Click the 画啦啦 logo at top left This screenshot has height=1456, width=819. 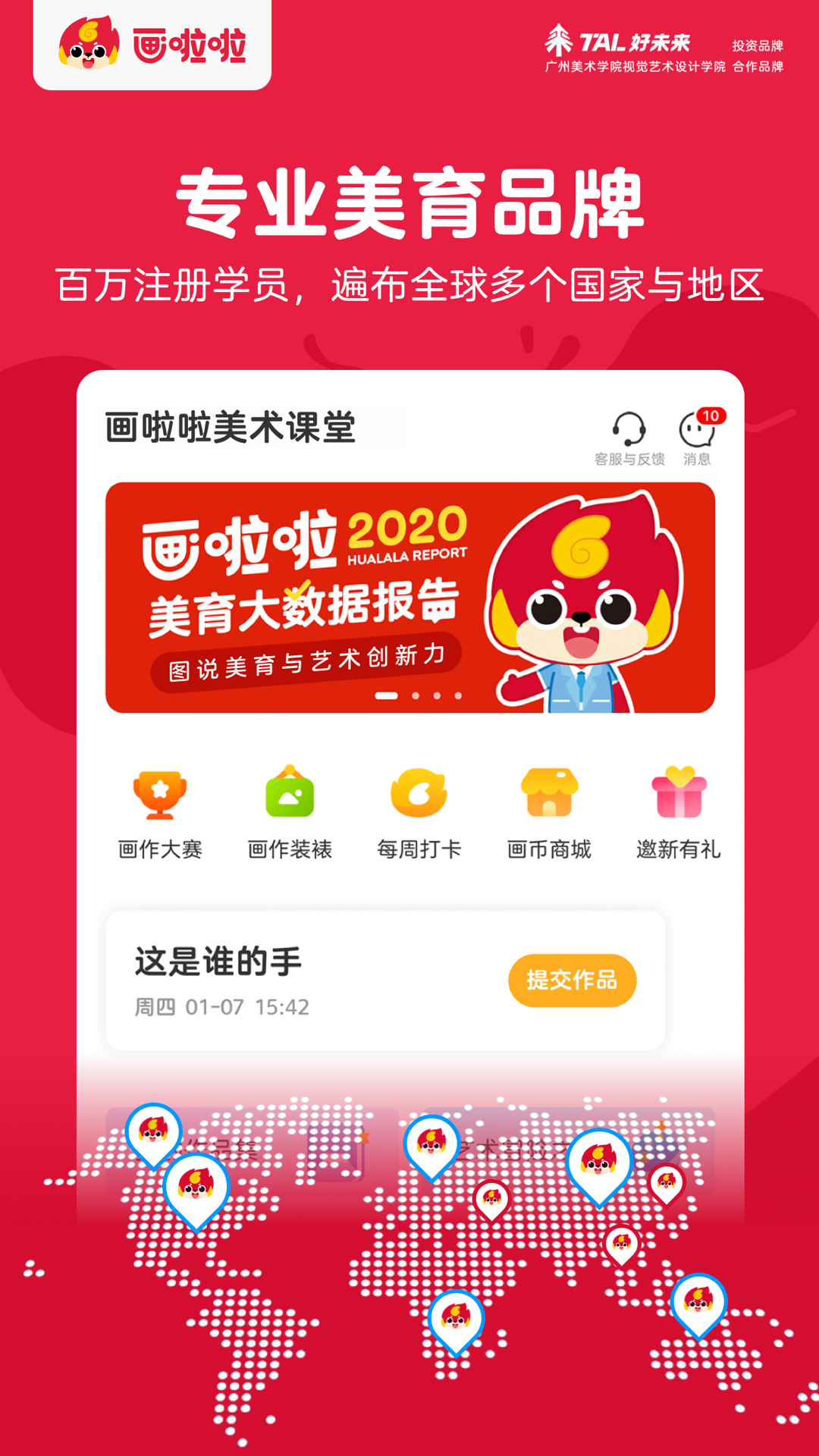click(x=152, y=47)
